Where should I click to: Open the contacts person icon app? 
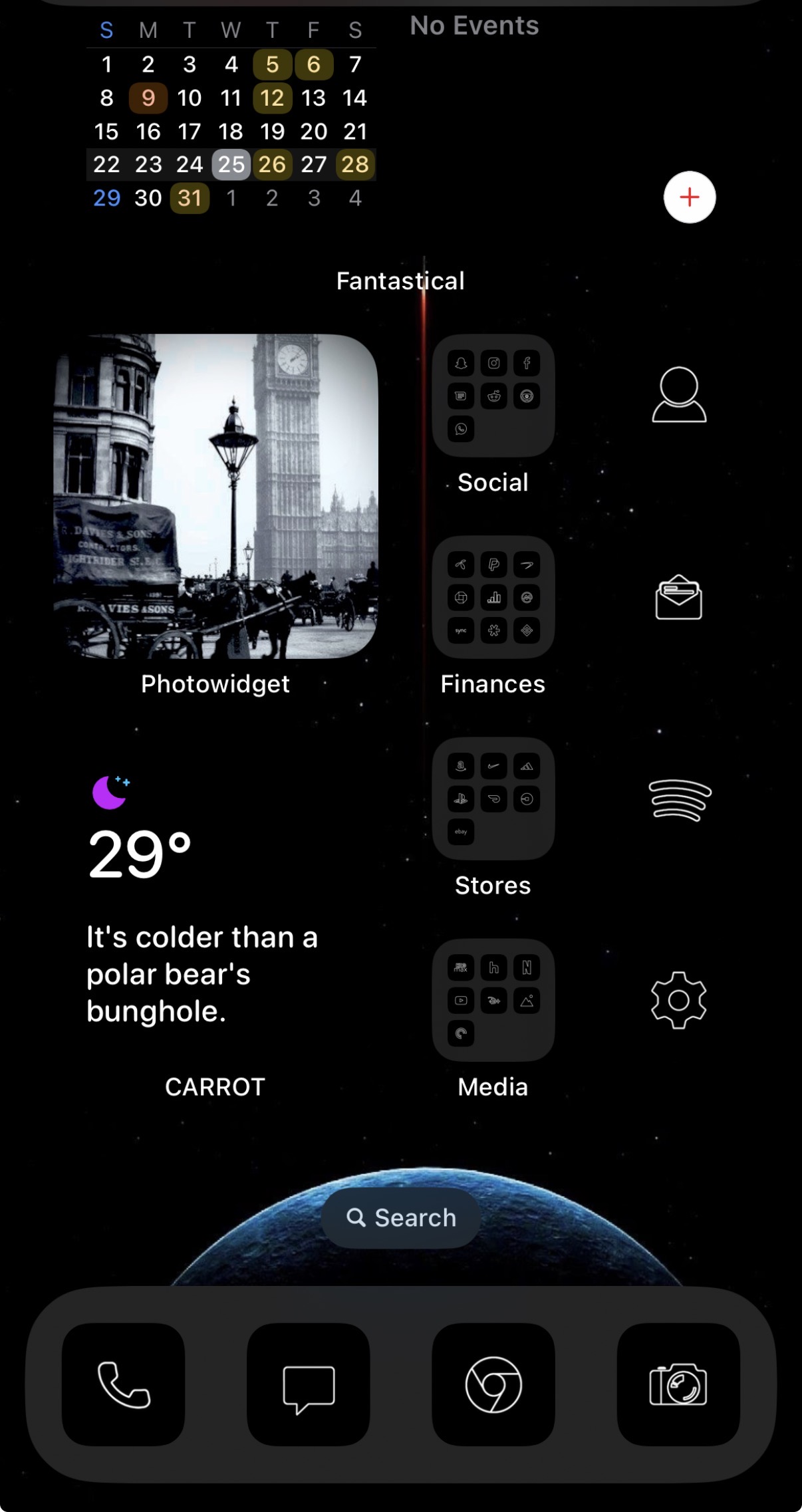click(678, 396)
